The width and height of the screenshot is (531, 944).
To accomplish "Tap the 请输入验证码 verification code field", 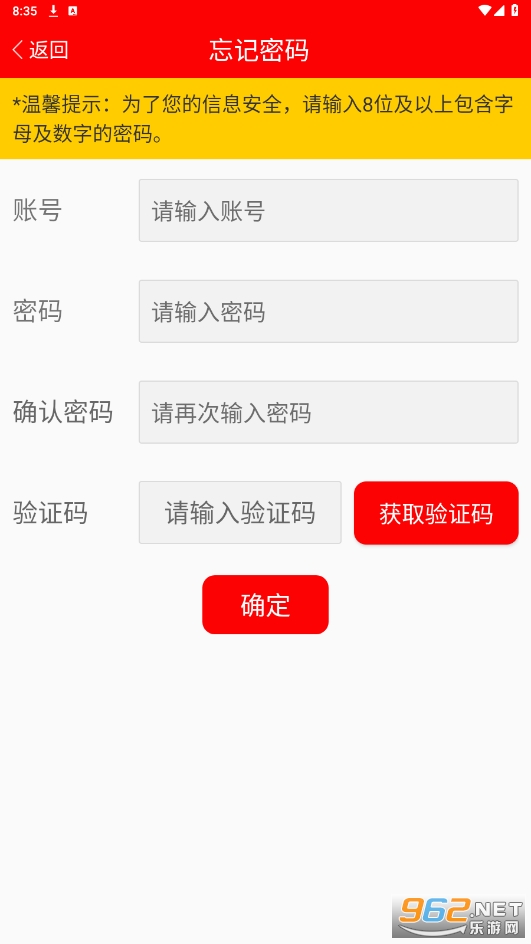I will (x=240, y=513).
